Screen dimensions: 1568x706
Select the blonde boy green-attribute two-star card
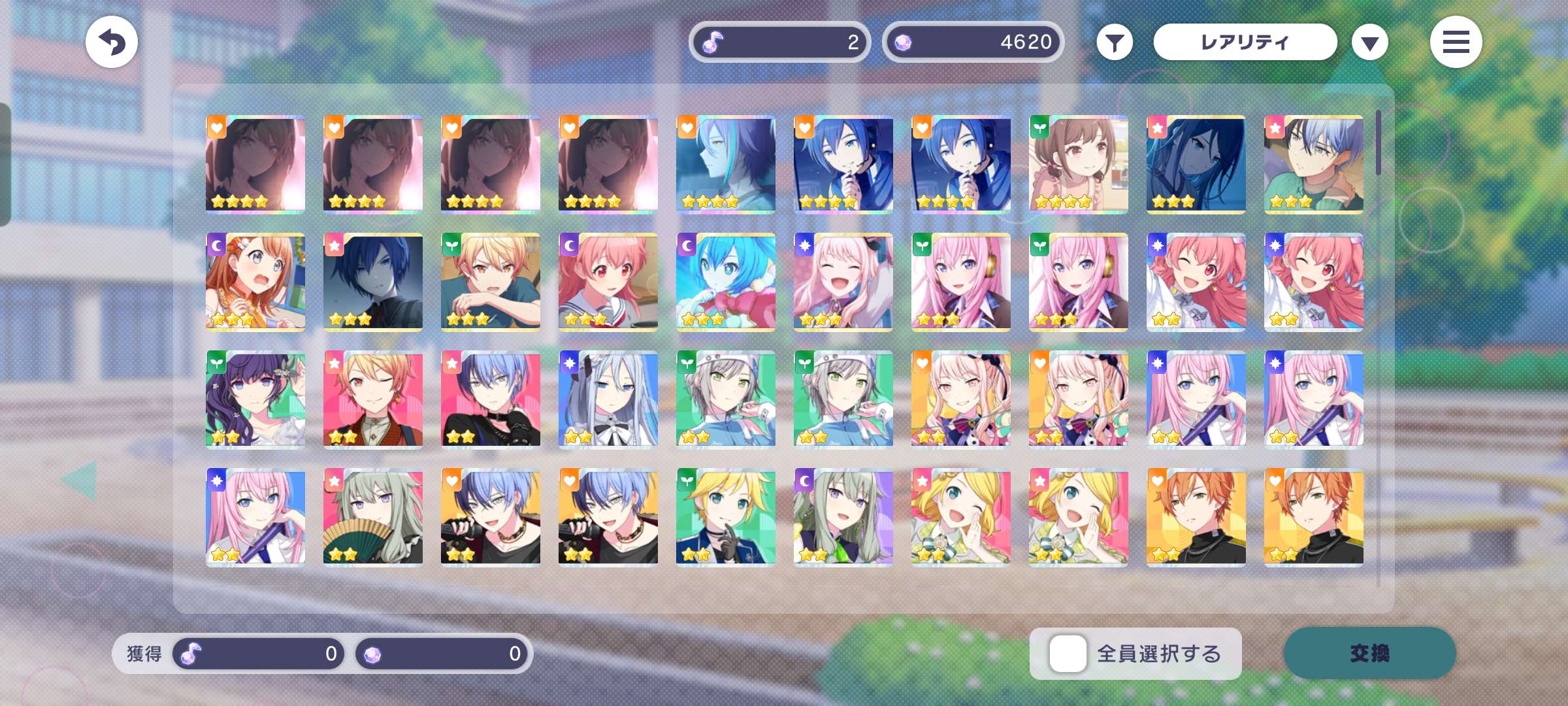point(725,518)
